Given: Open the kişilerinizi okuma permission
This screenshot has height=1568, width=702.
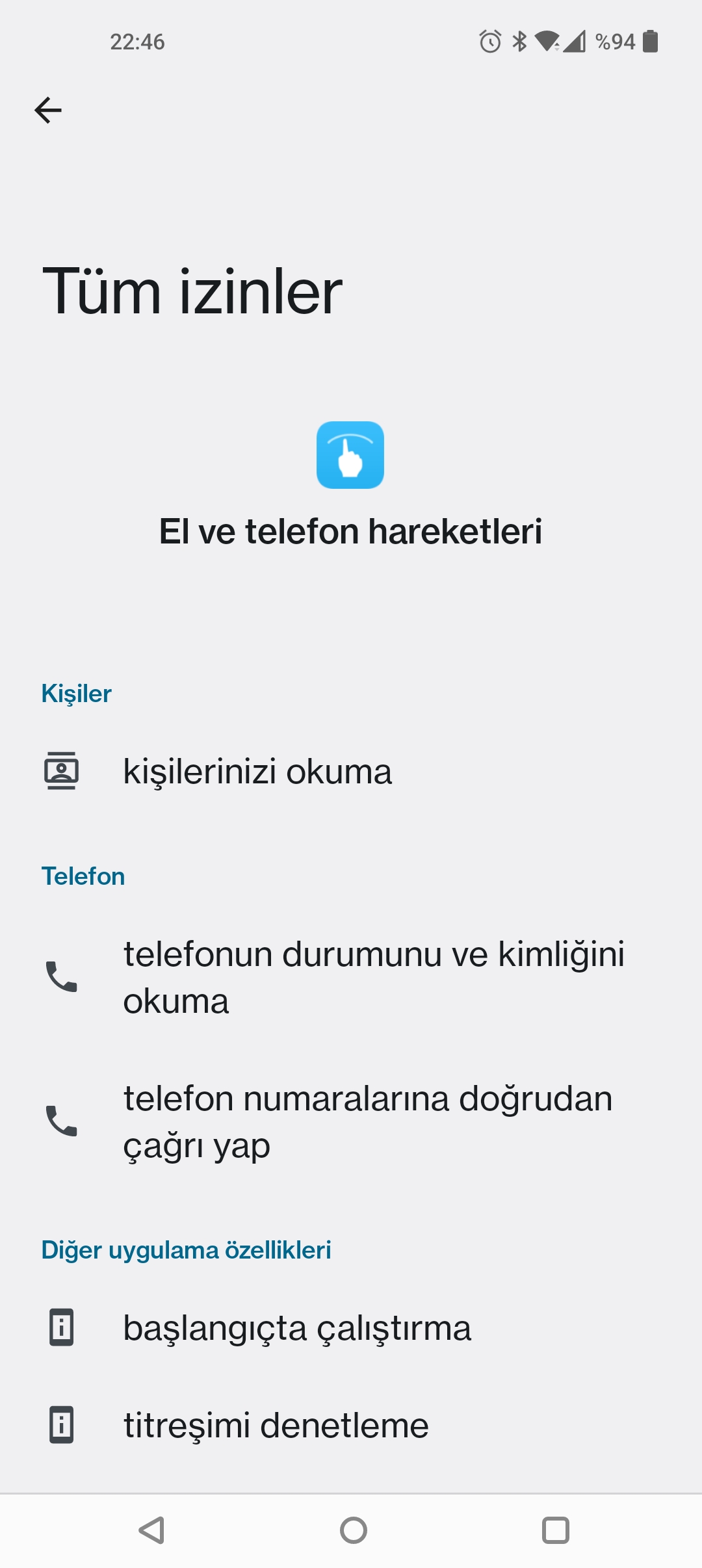Looking at the screenshot, I should (351, 772).
